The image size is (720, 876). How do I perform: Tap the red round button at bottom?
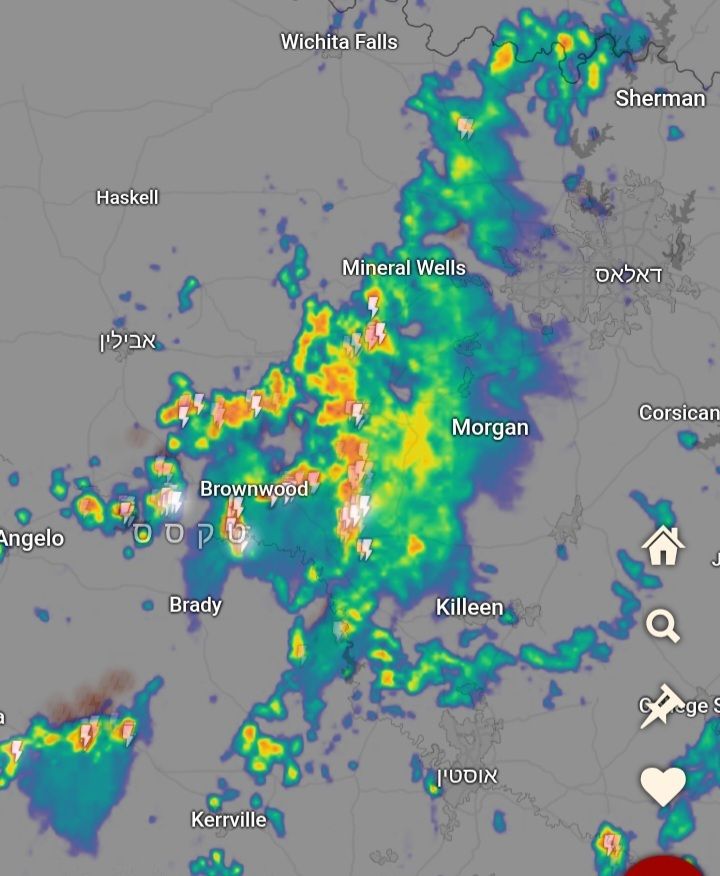[664, 866]
